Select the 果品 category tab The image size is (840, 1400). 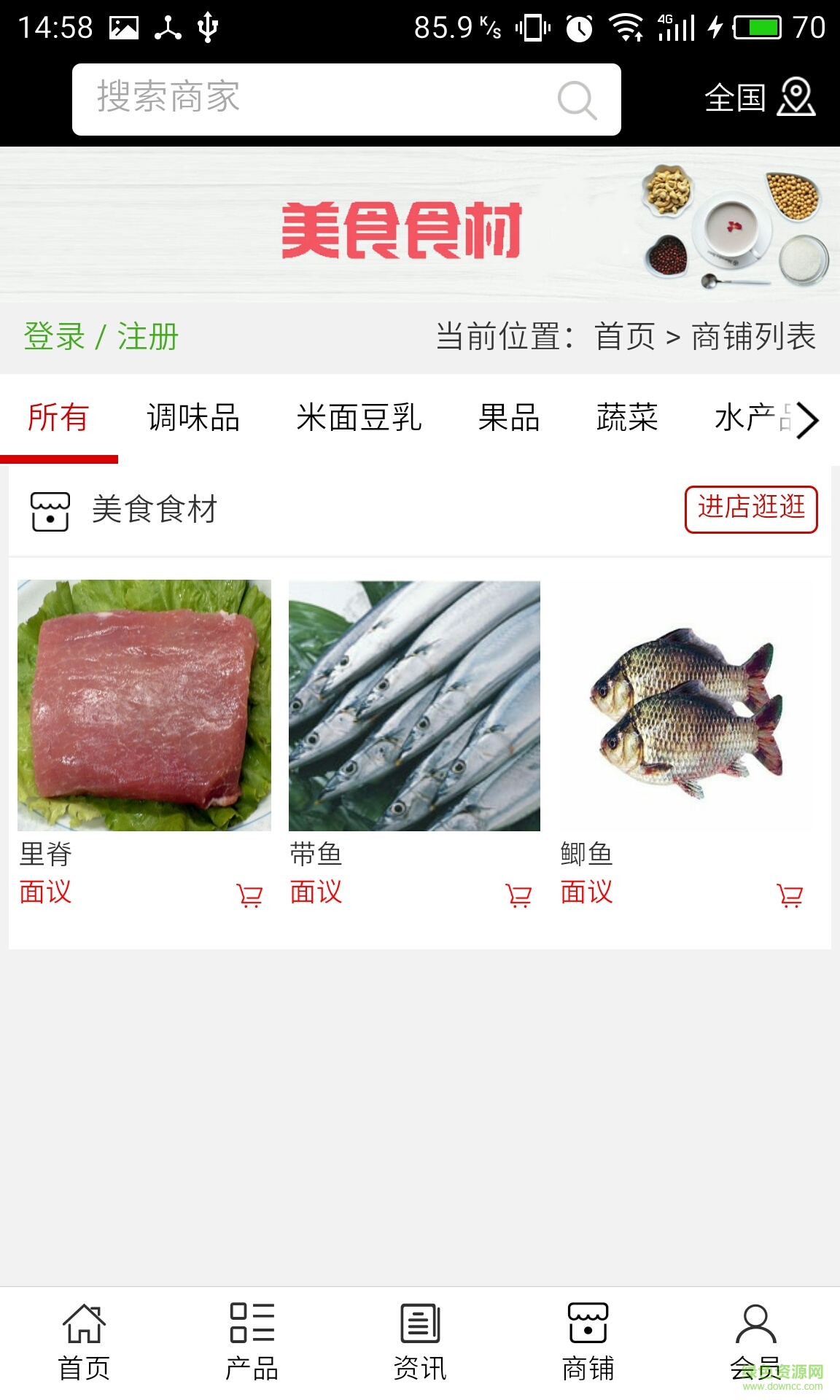(x=509, y=419)
